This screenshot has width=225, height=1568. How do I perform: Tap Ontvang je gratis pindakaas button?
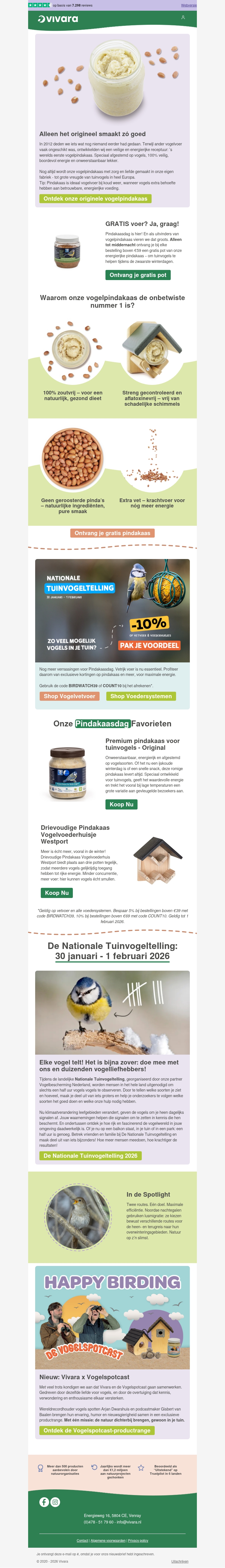pyautogui.click(x=112, y=533)
